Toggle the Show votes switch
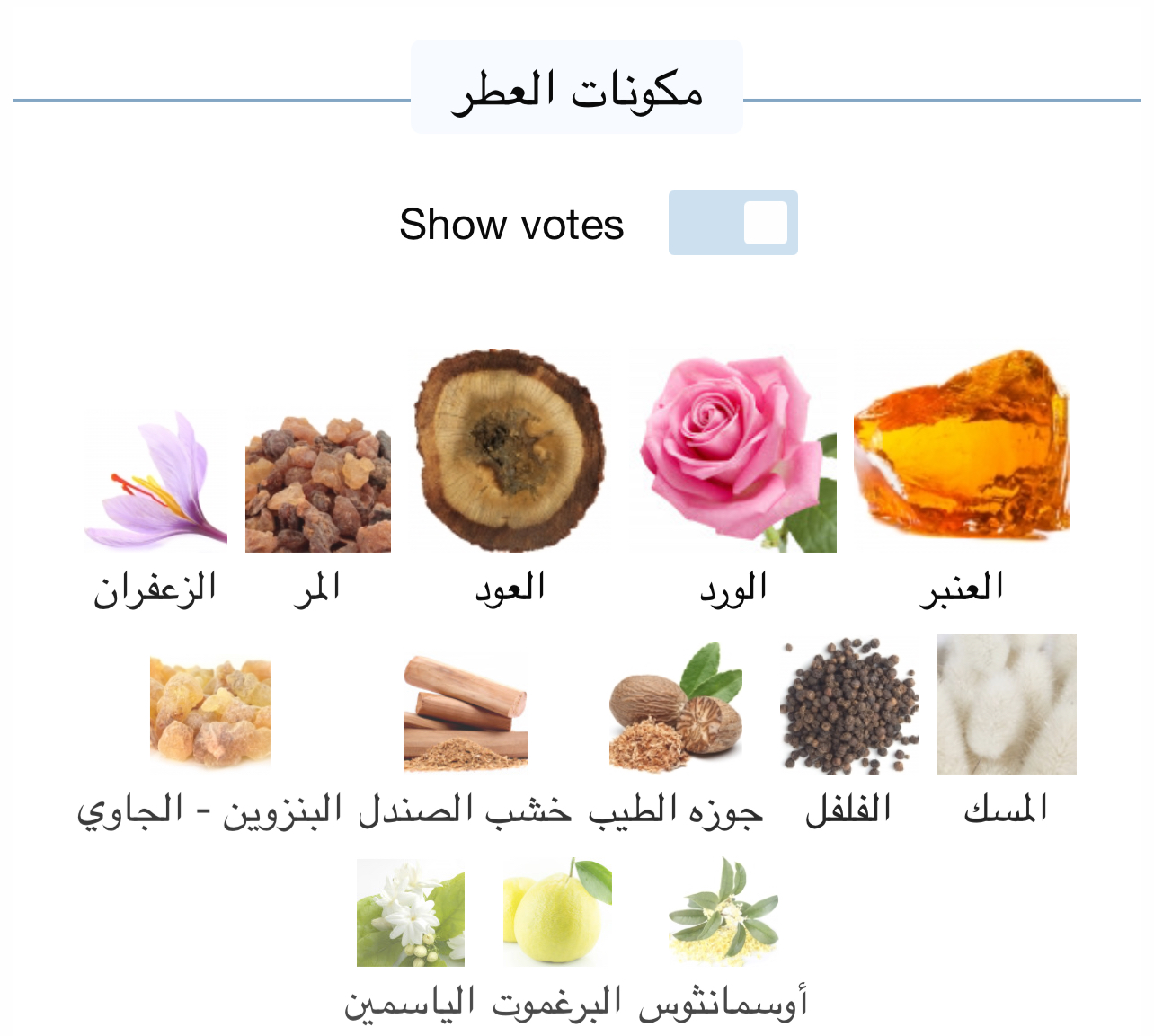 [x=732, y=223]
